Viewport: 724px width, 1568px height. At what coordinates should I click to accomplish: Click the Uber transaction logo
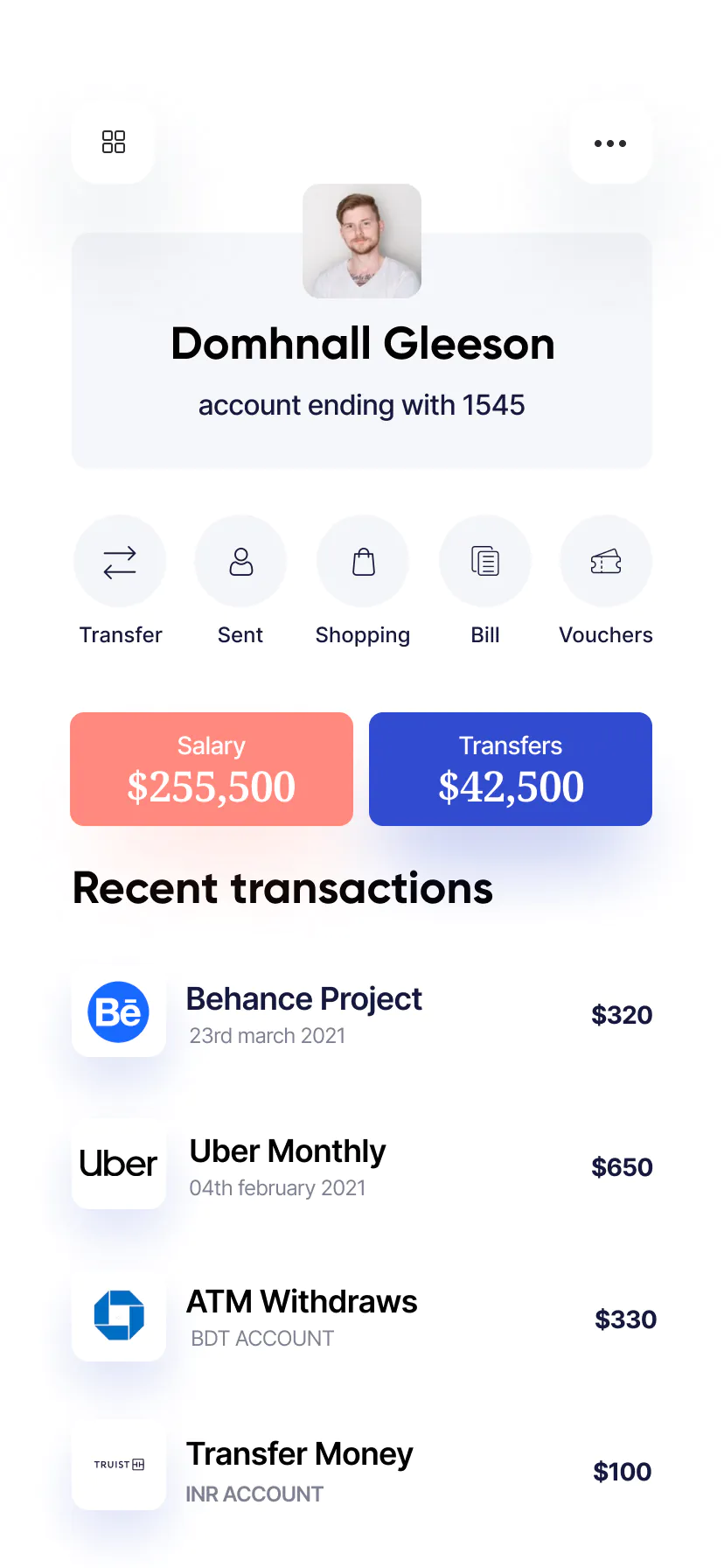119,1164
